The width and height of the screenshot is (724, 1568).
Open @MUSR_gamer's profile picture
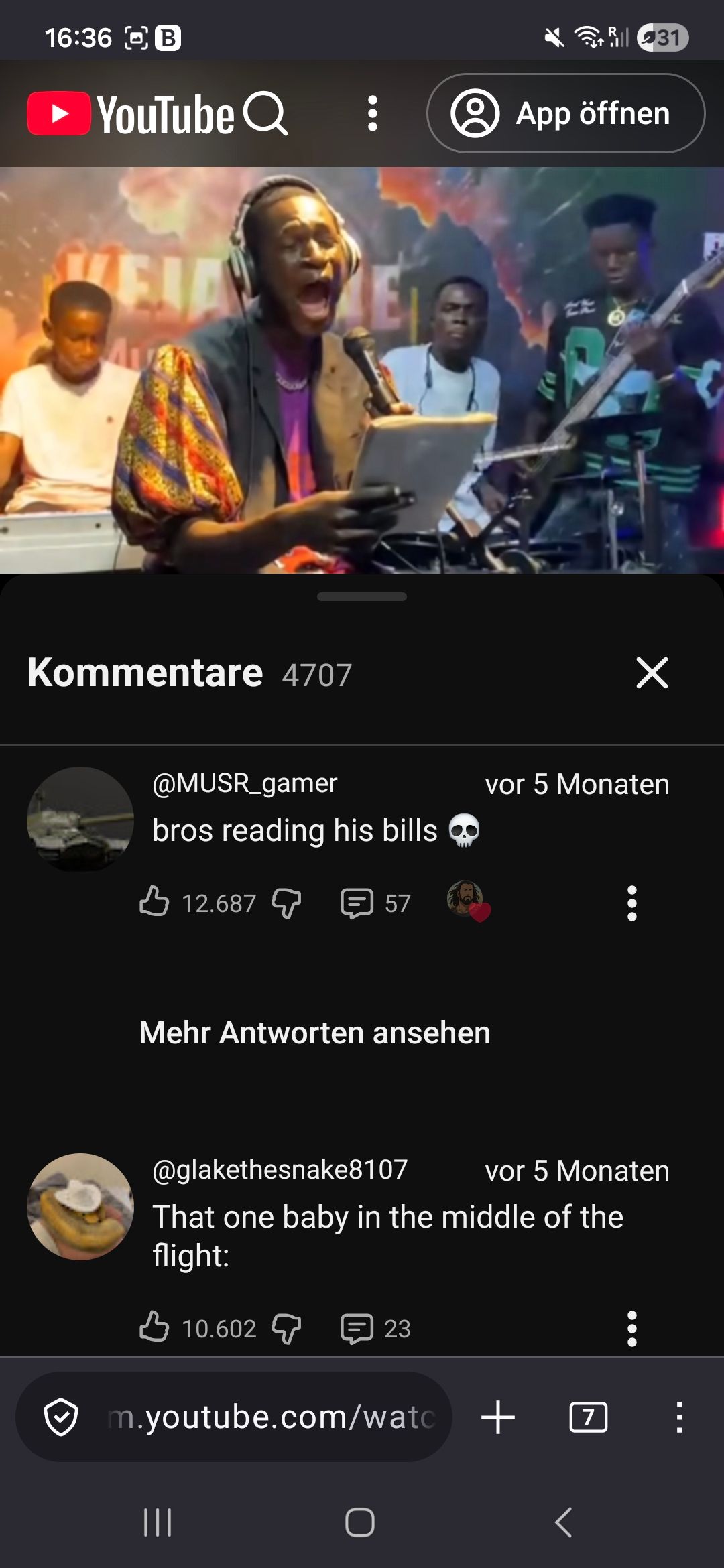[x=80, y=819]
